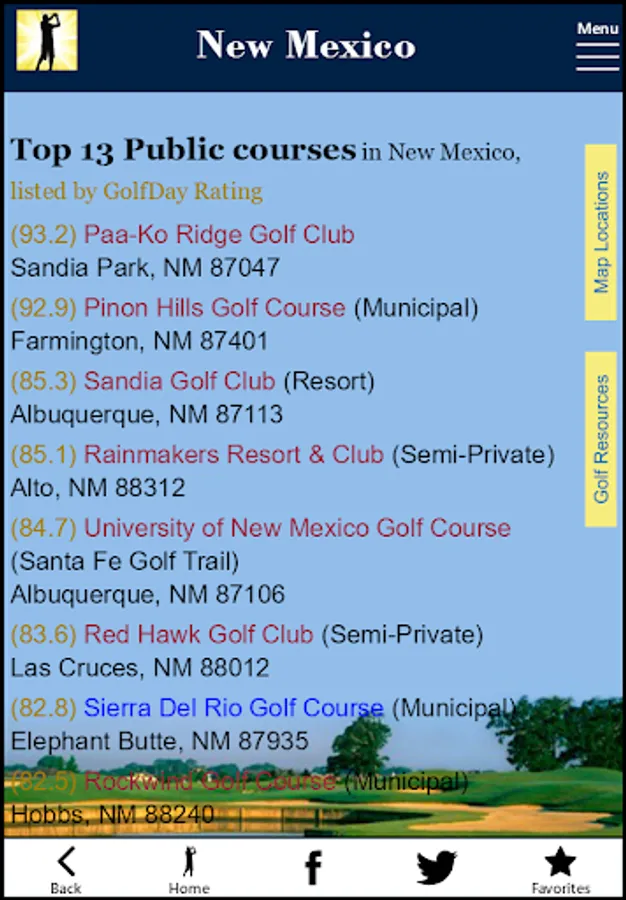Open the Map Locations side tab
Viewport: 626px width, 900px height.
(x=600, y=232)
